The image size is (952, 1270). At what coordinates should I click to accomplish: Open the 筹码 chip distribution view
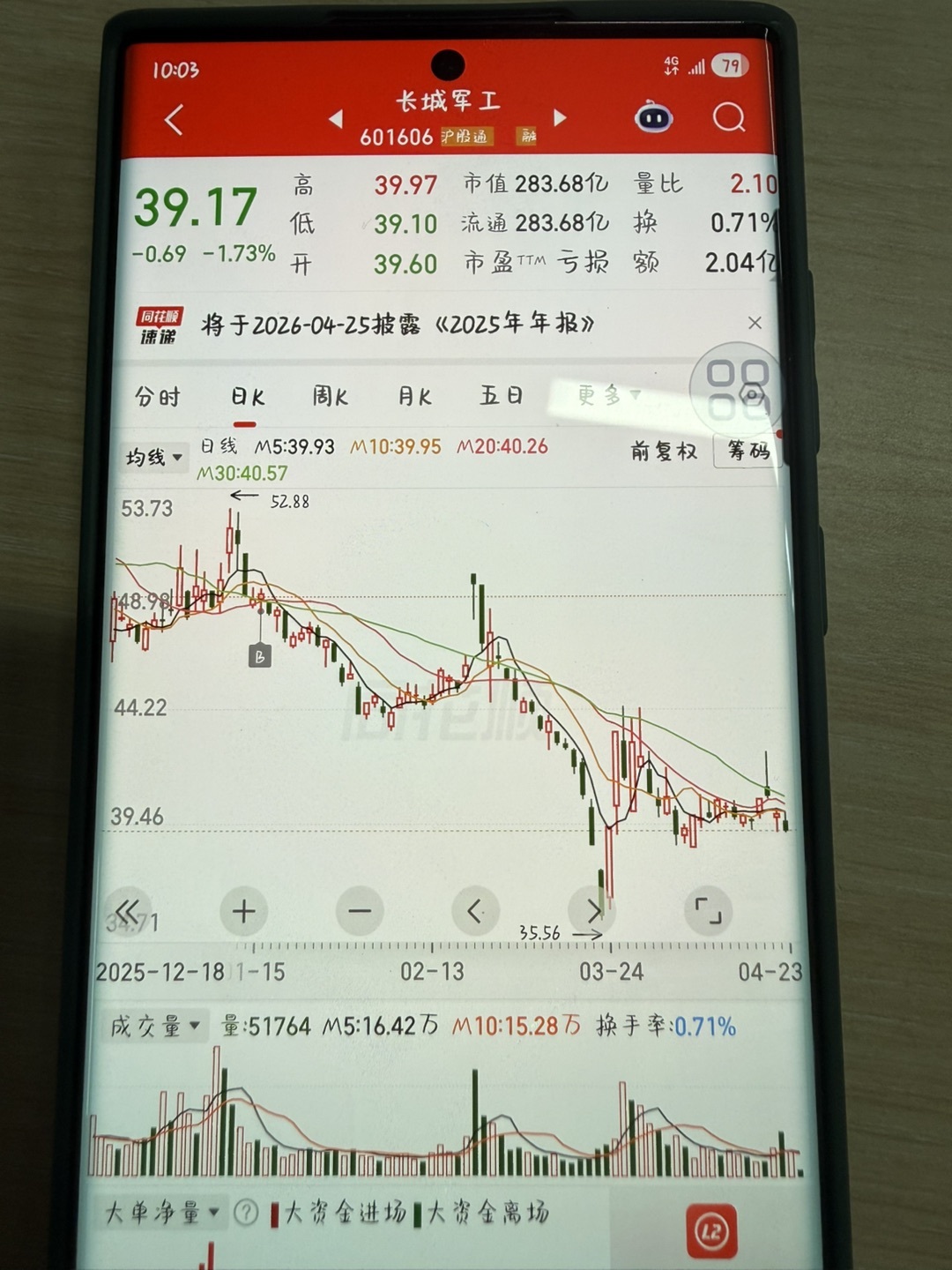[748, 452]
